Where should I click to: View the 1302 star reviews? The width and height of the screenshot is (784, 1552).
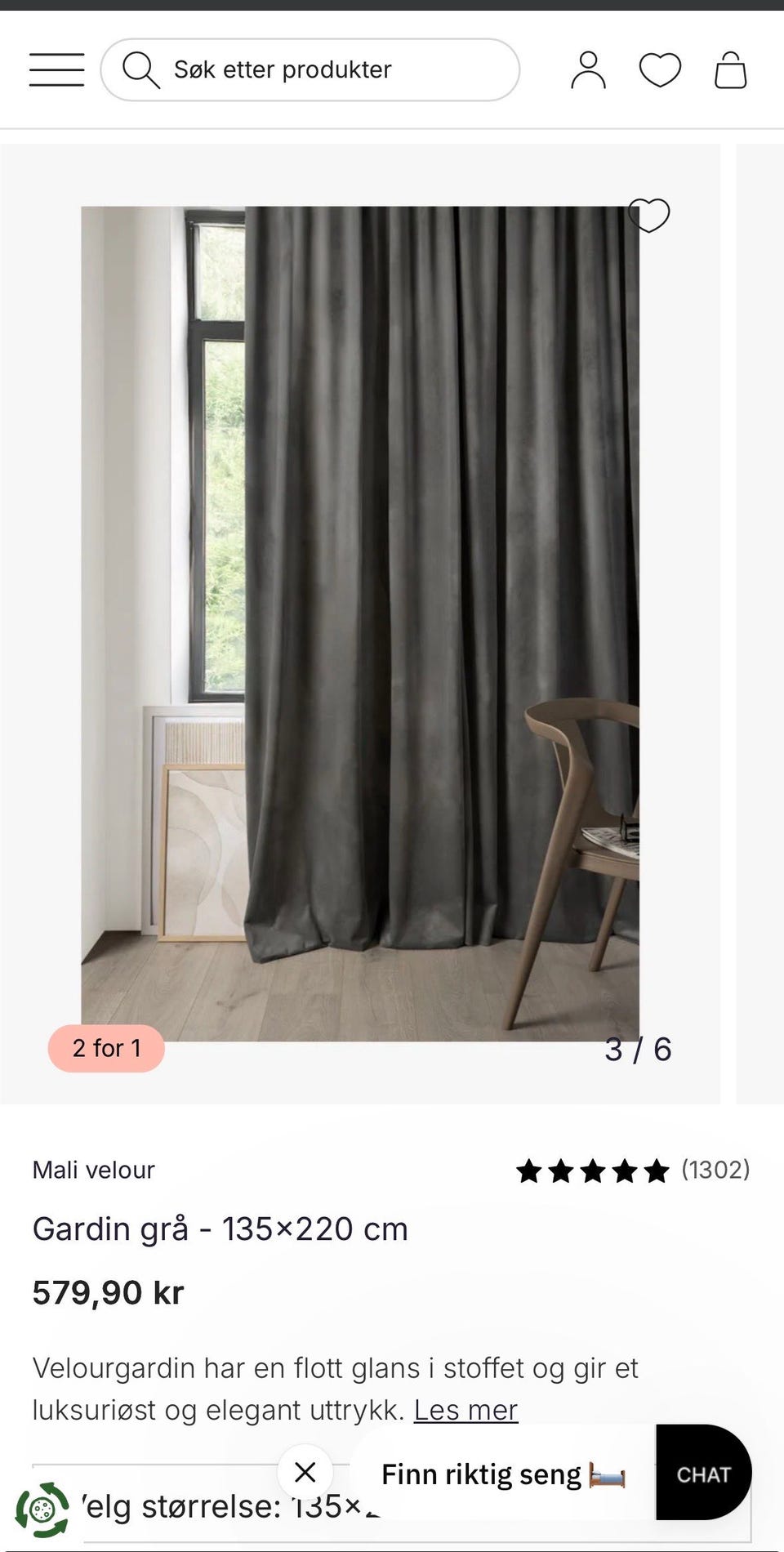[x=632, y=1171]
